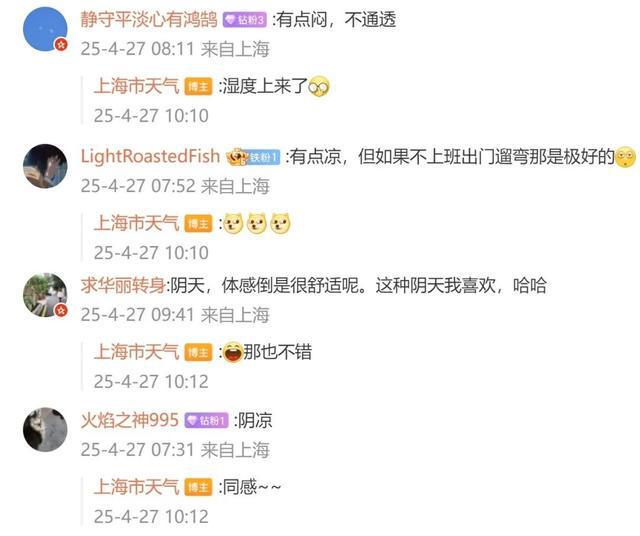The image size is (640, 536).
Task: Open 上海市天气 from the 同感~~ reply
Action: [136, 488]
